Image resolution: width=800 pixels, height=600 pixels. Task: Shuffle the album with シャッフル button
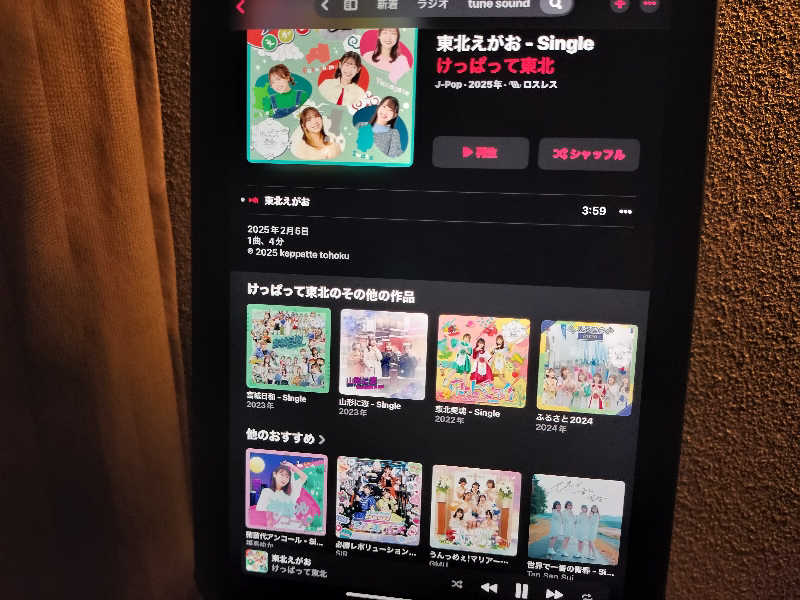click(589, 155)
